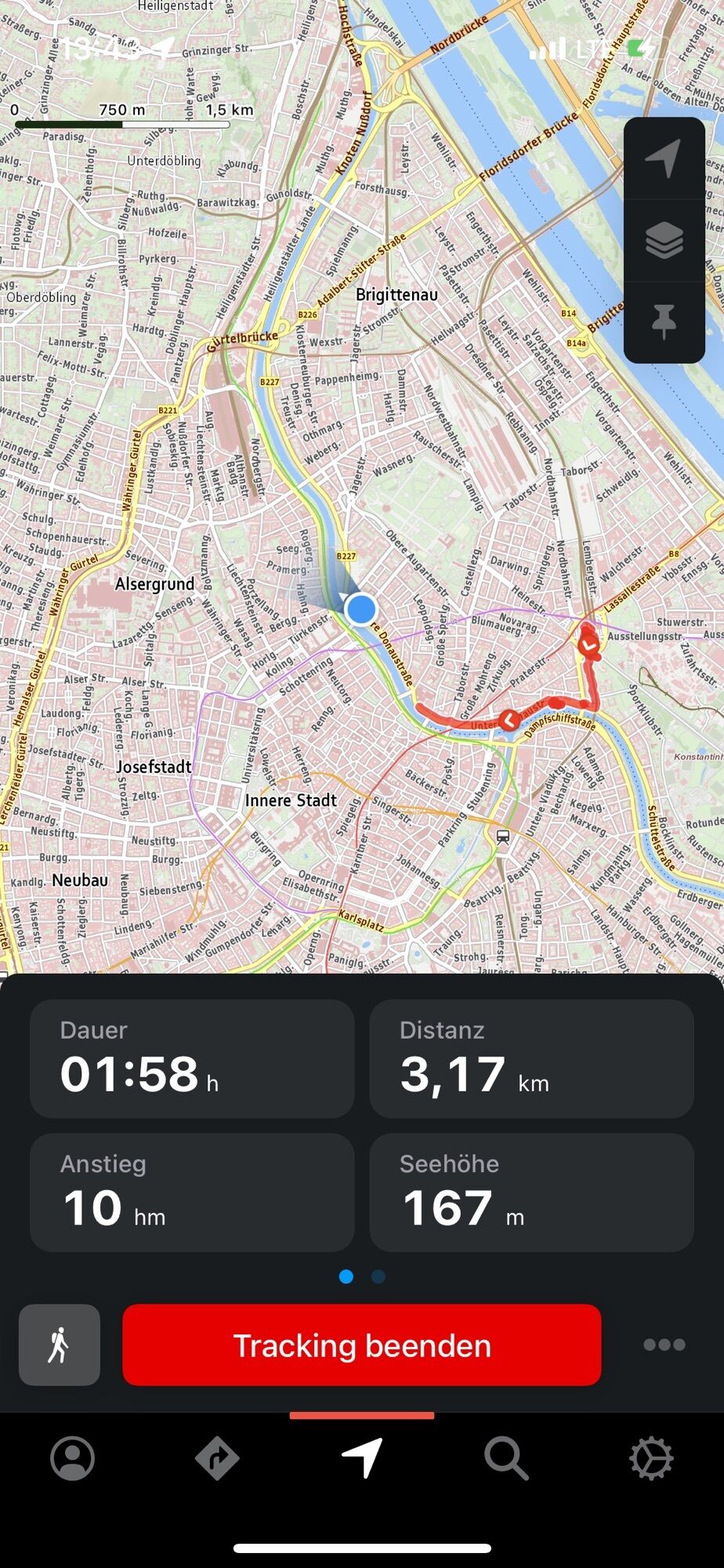
Task: Change the walking activity type
Action: point(60,1345)
